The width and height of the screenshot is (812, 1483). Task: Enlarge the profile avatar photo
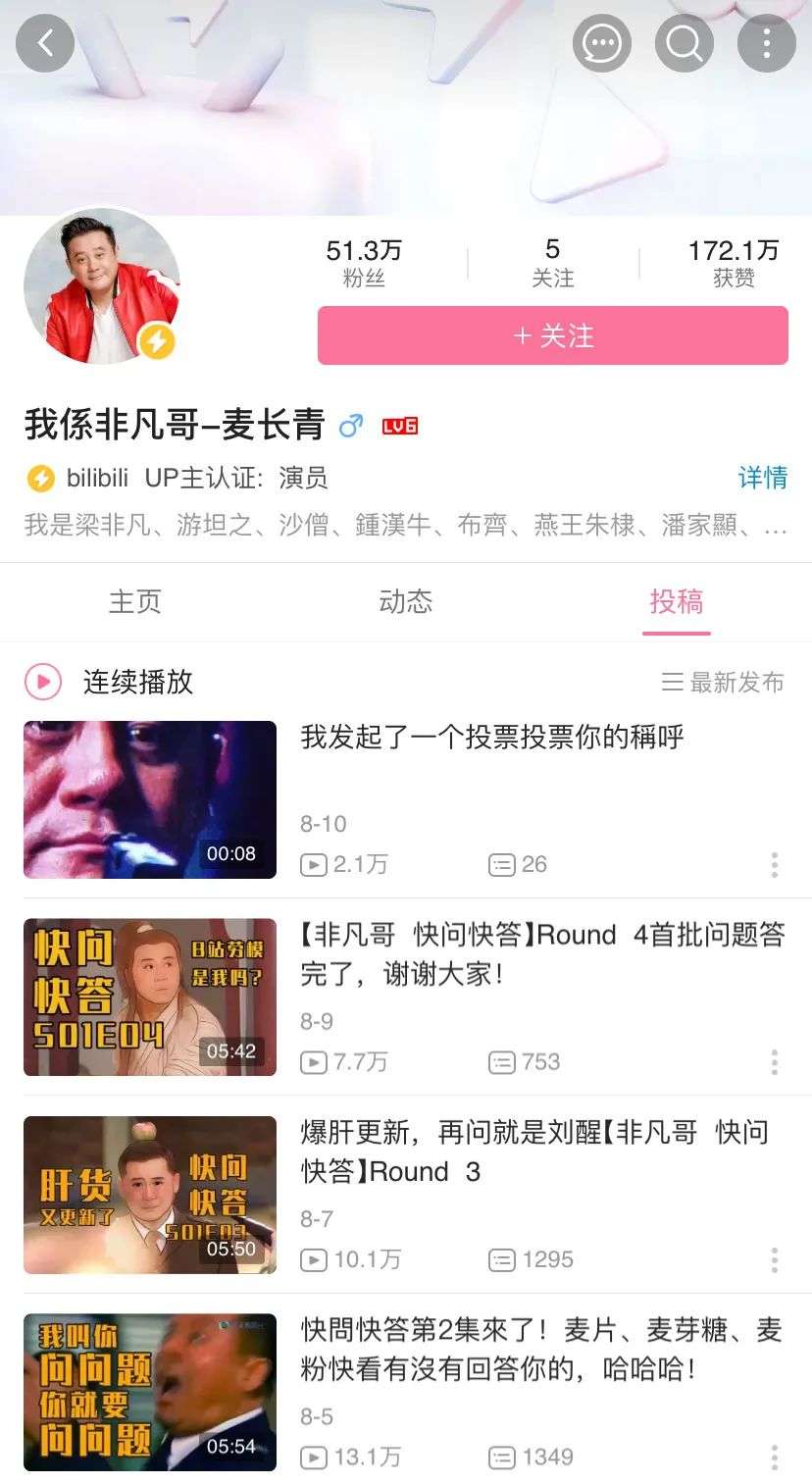pos(101,286)
